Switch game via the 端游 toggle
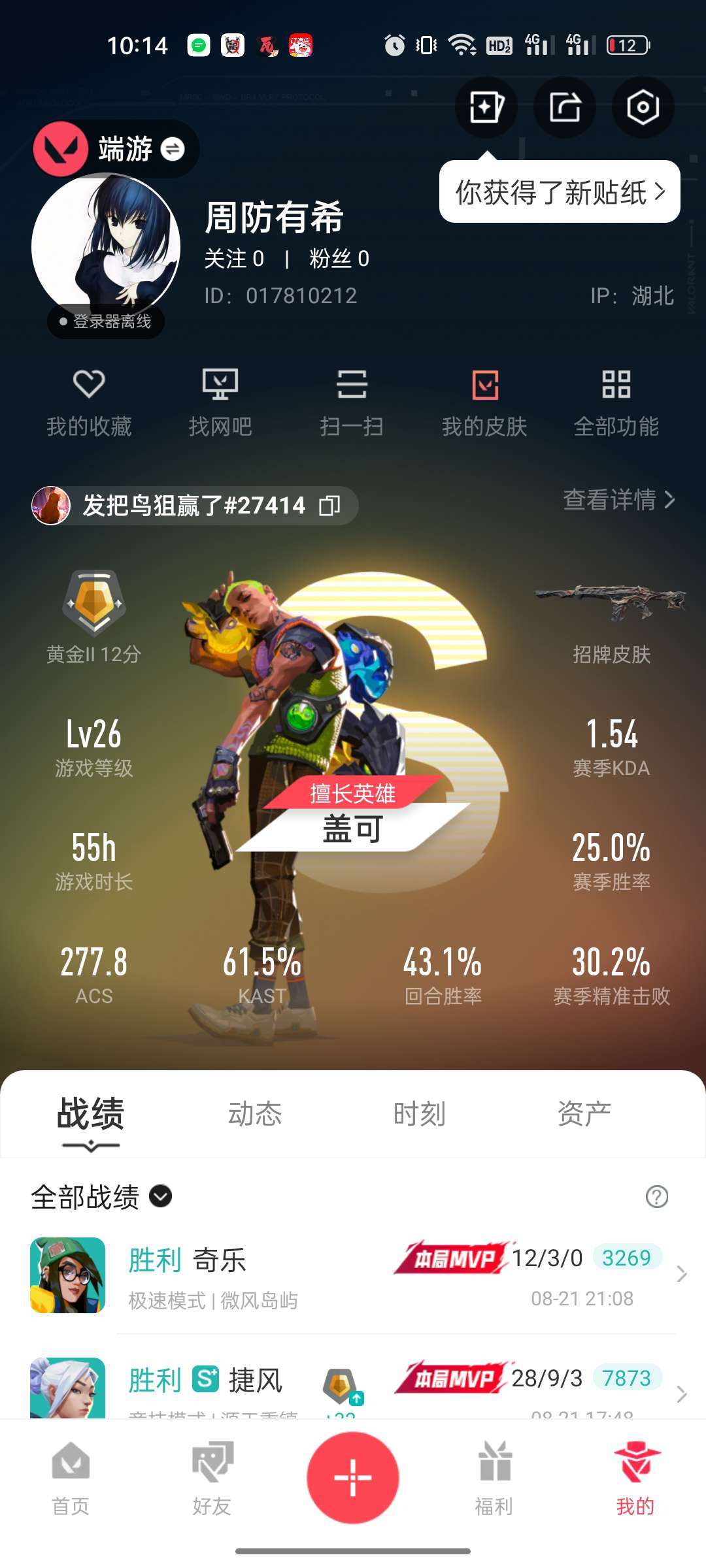 116,149
